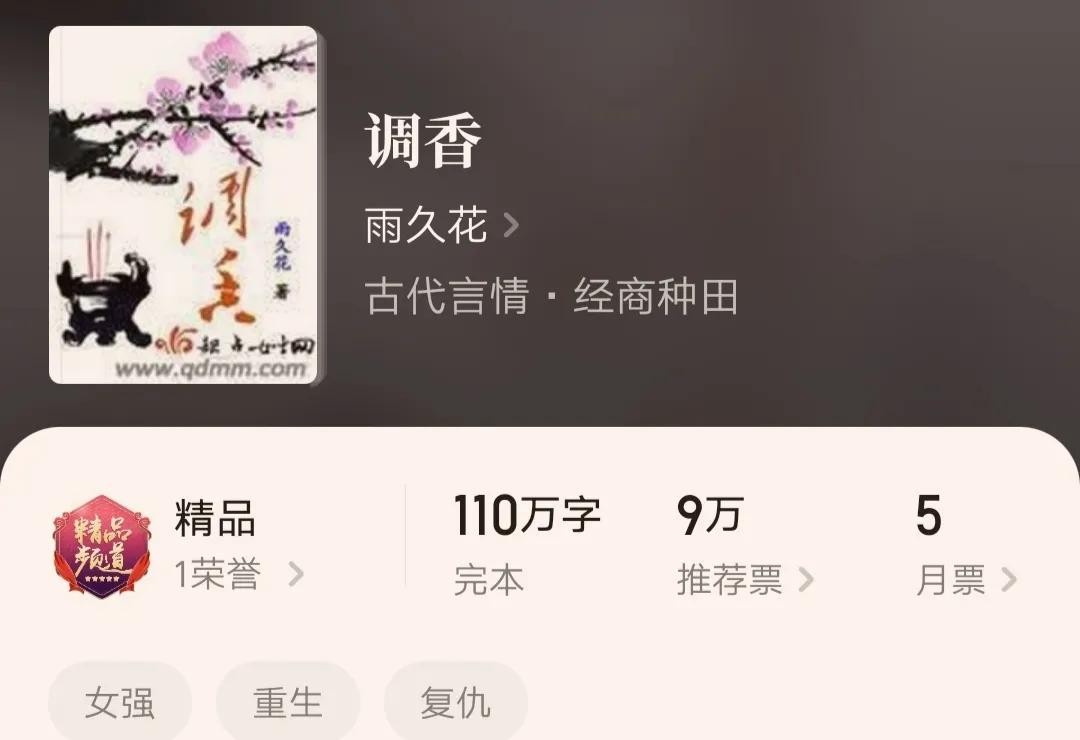Select the 复仇 tag chip
The height and width of the screenshot is (740, 1080).
(456, 702)
